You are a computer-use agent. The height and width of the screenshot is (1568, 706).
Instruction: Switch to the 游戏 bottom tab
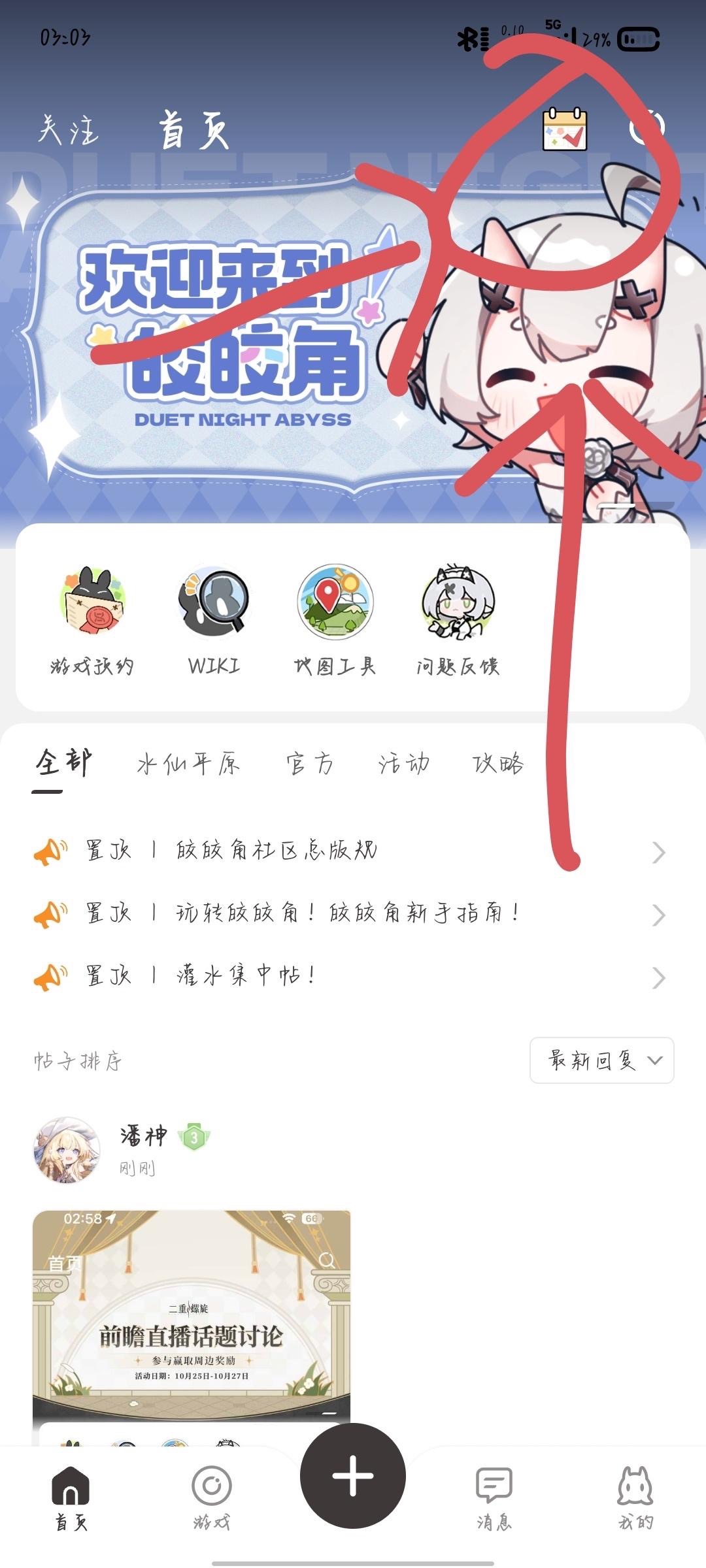click(x=212, y=1496)
